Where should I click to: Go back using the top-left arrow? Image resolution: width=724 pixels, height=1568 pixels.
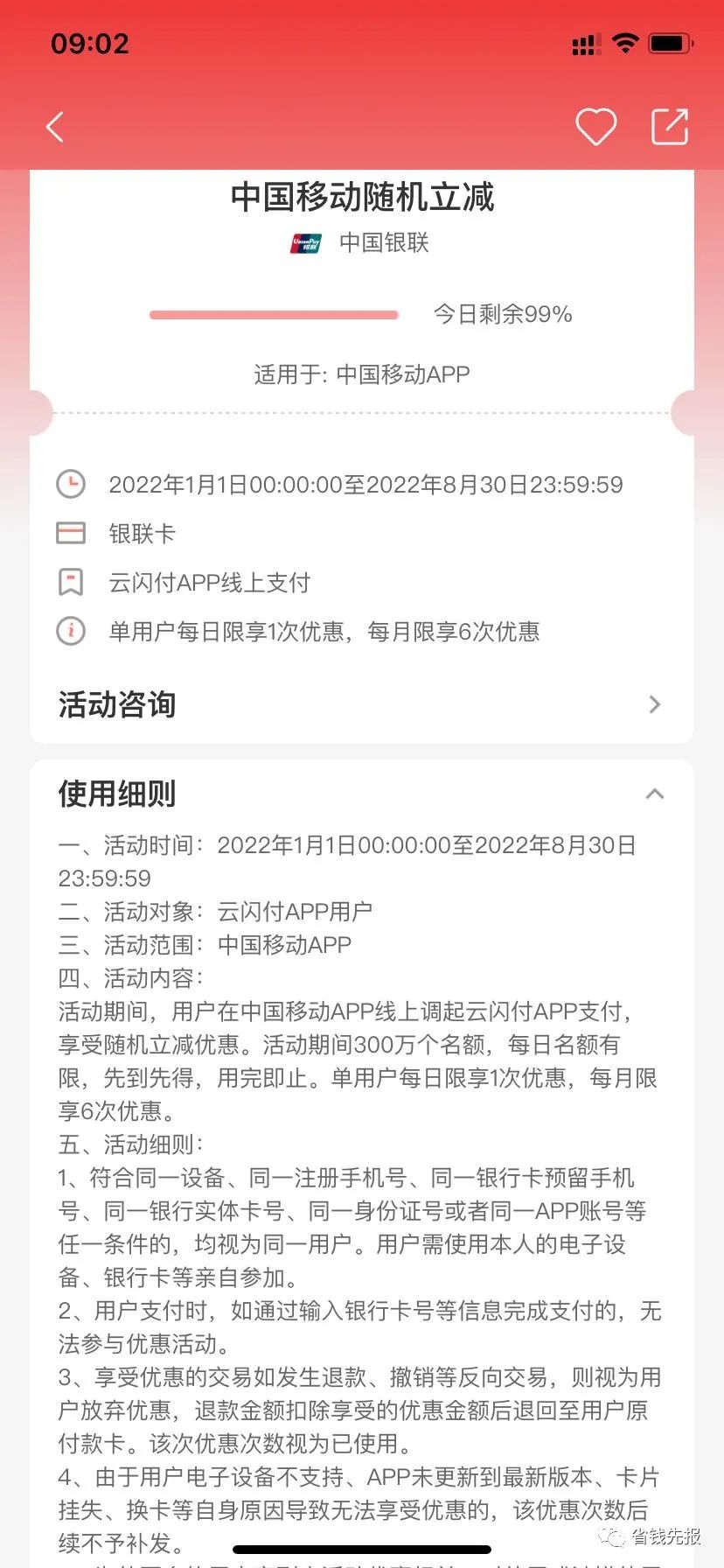55,128
